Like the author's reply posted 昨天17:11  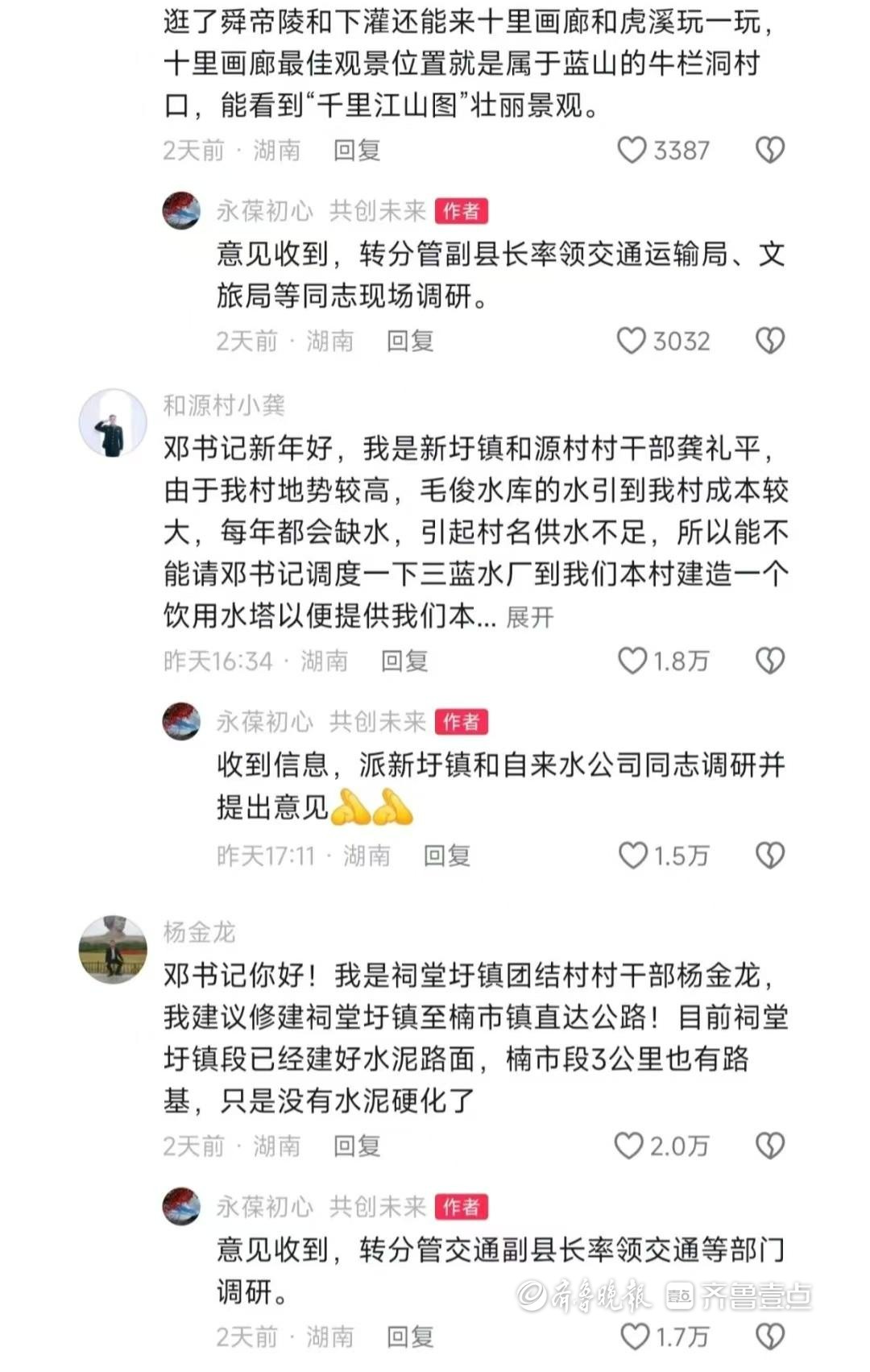pos(633,856)
